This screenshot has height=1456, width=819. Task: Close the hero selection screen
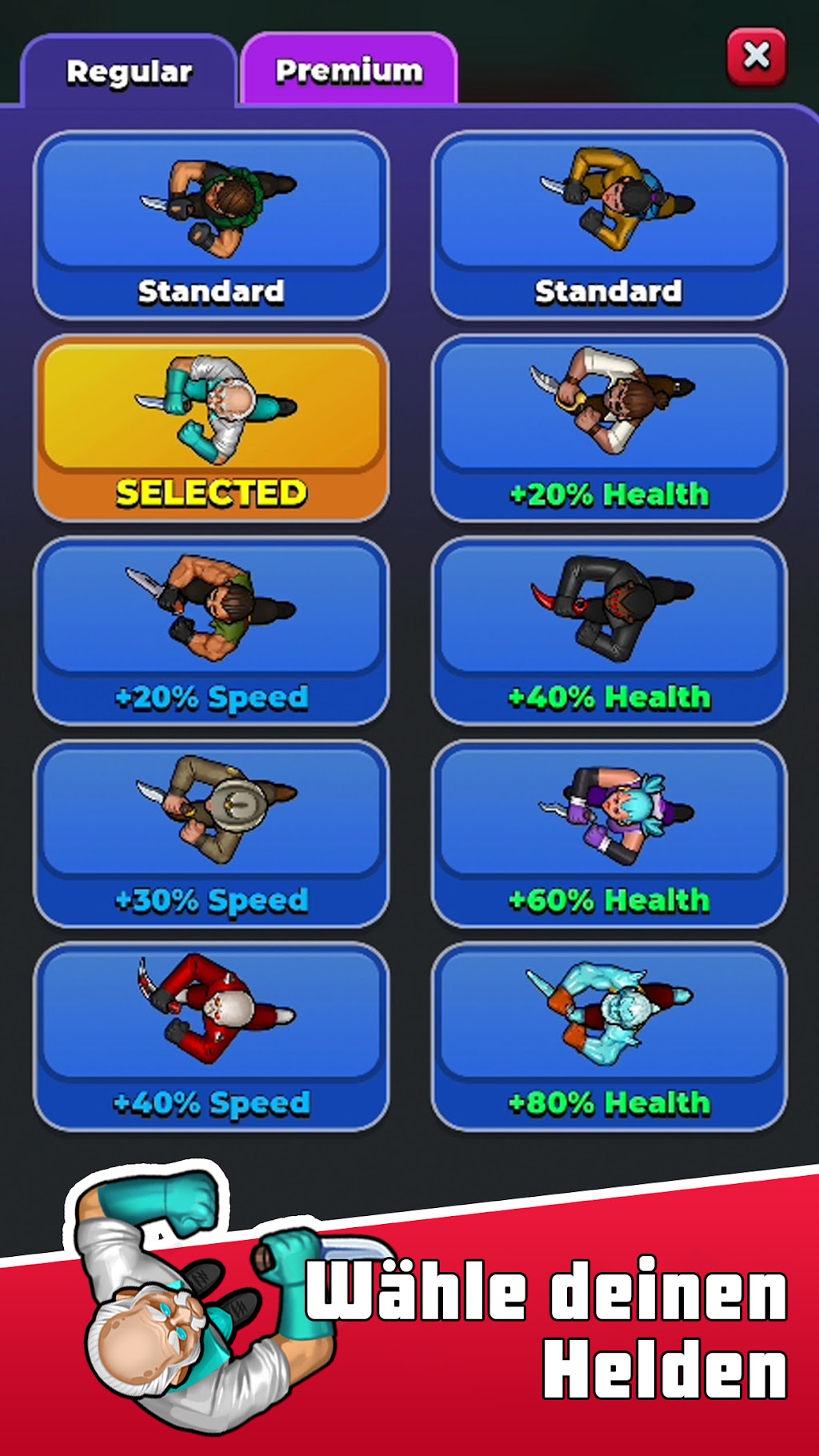[x=756, y=57]
